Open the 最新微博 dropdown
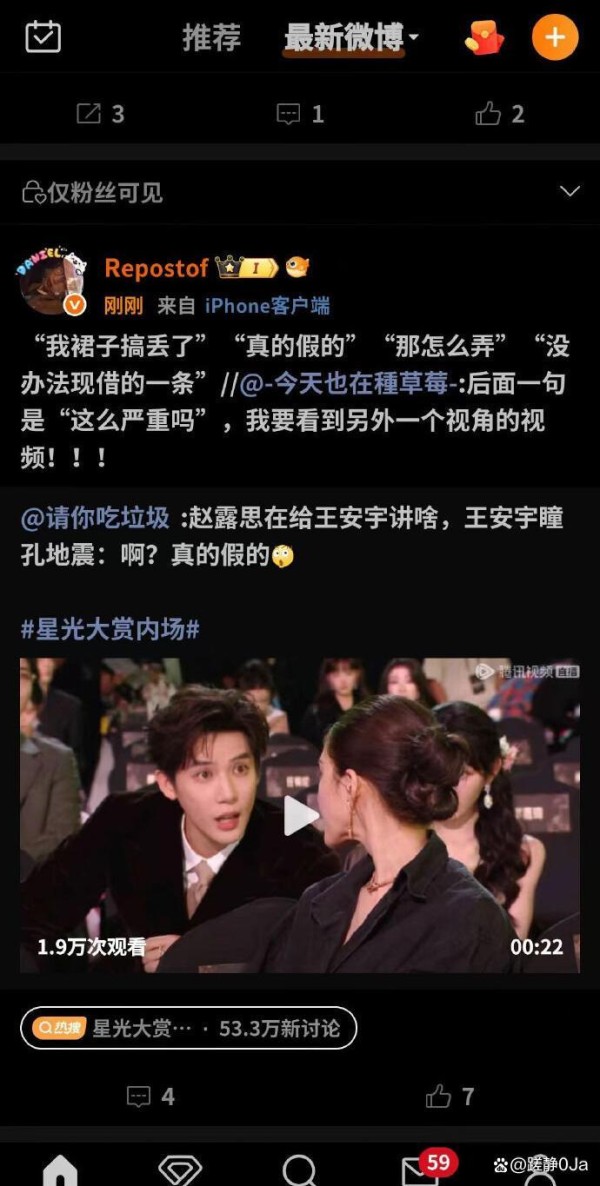The height and width of the screenshot is (1186, 600). pos(351,38)
